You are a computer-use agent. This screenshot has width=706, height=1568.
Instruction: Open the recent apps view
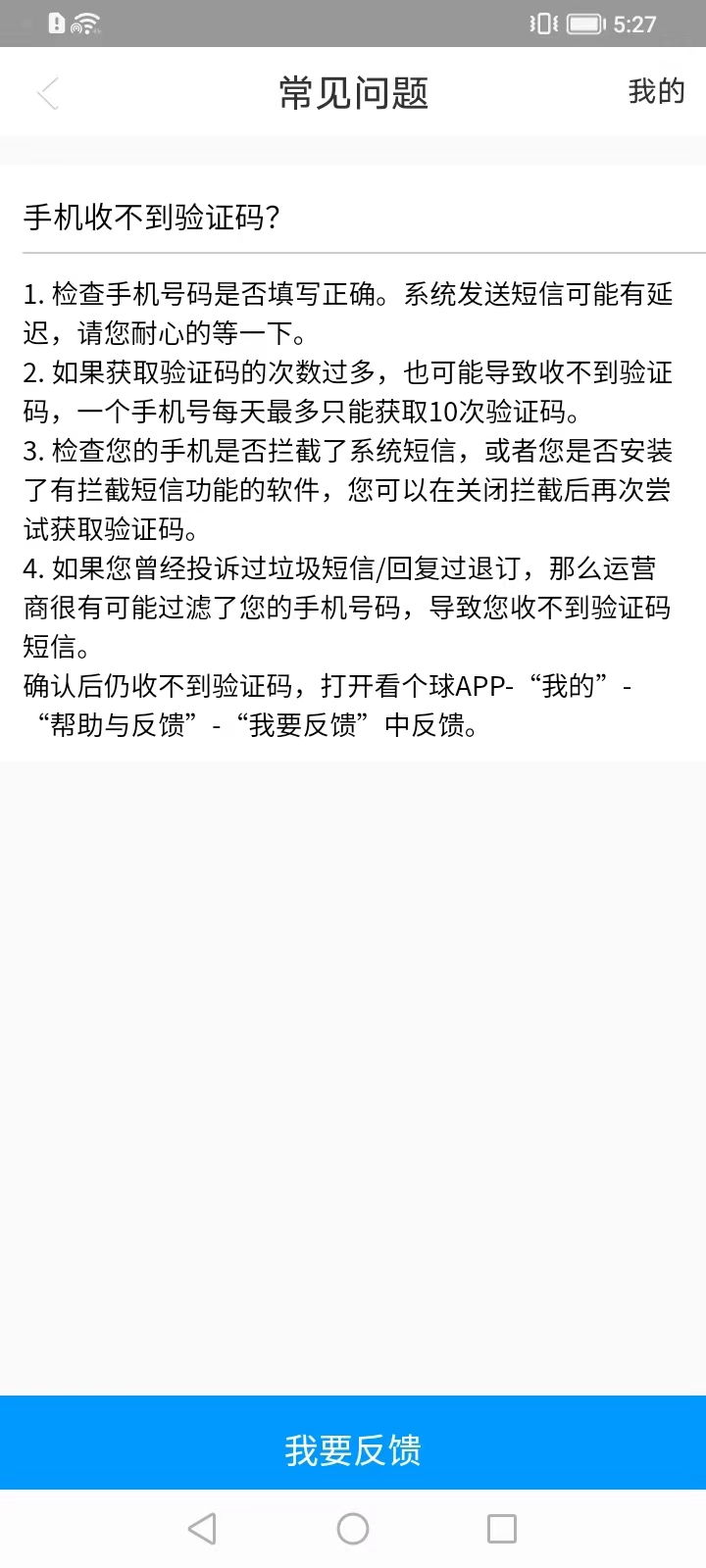tap(502, 1529)
